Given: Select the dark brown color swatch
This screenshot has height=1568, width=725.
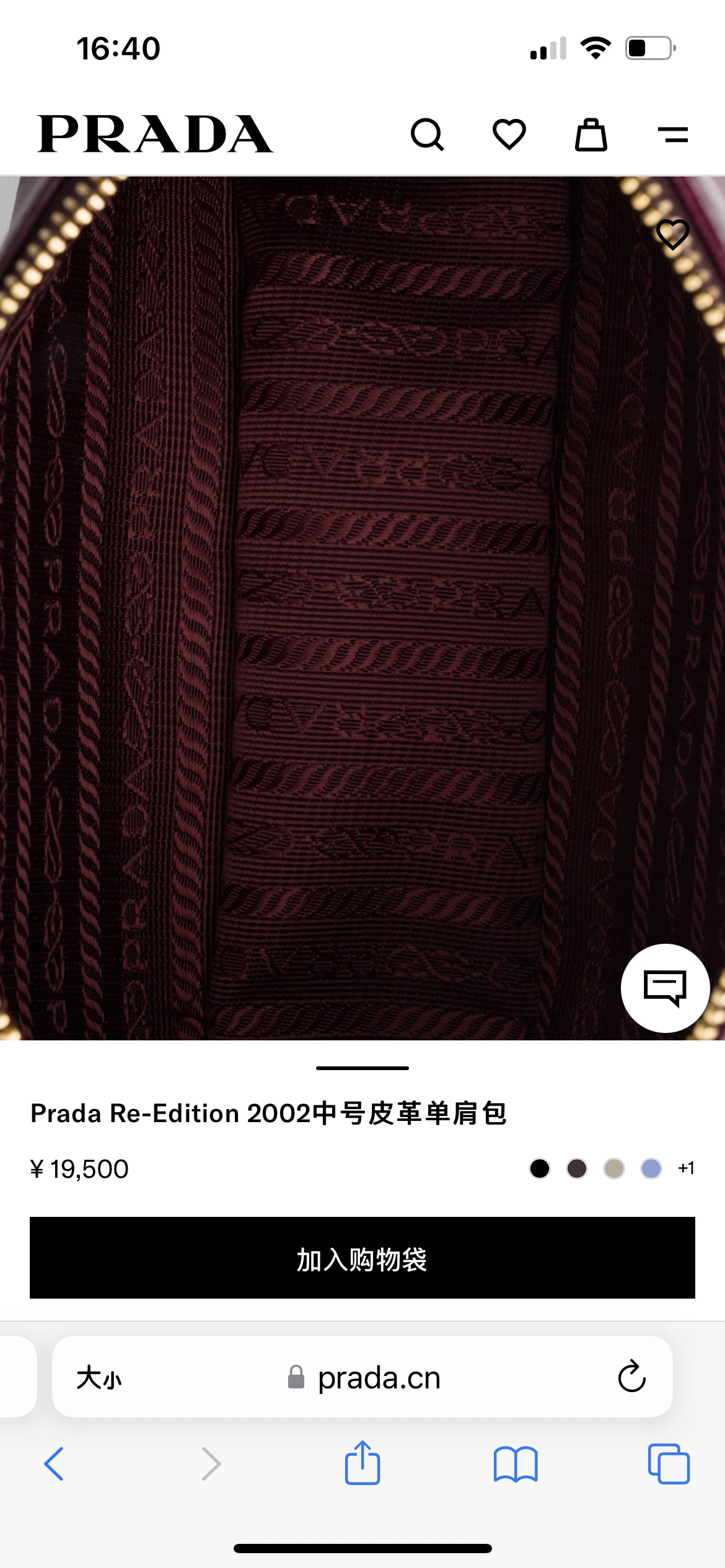Looking at the screenshot, I should click(577, 1169).
